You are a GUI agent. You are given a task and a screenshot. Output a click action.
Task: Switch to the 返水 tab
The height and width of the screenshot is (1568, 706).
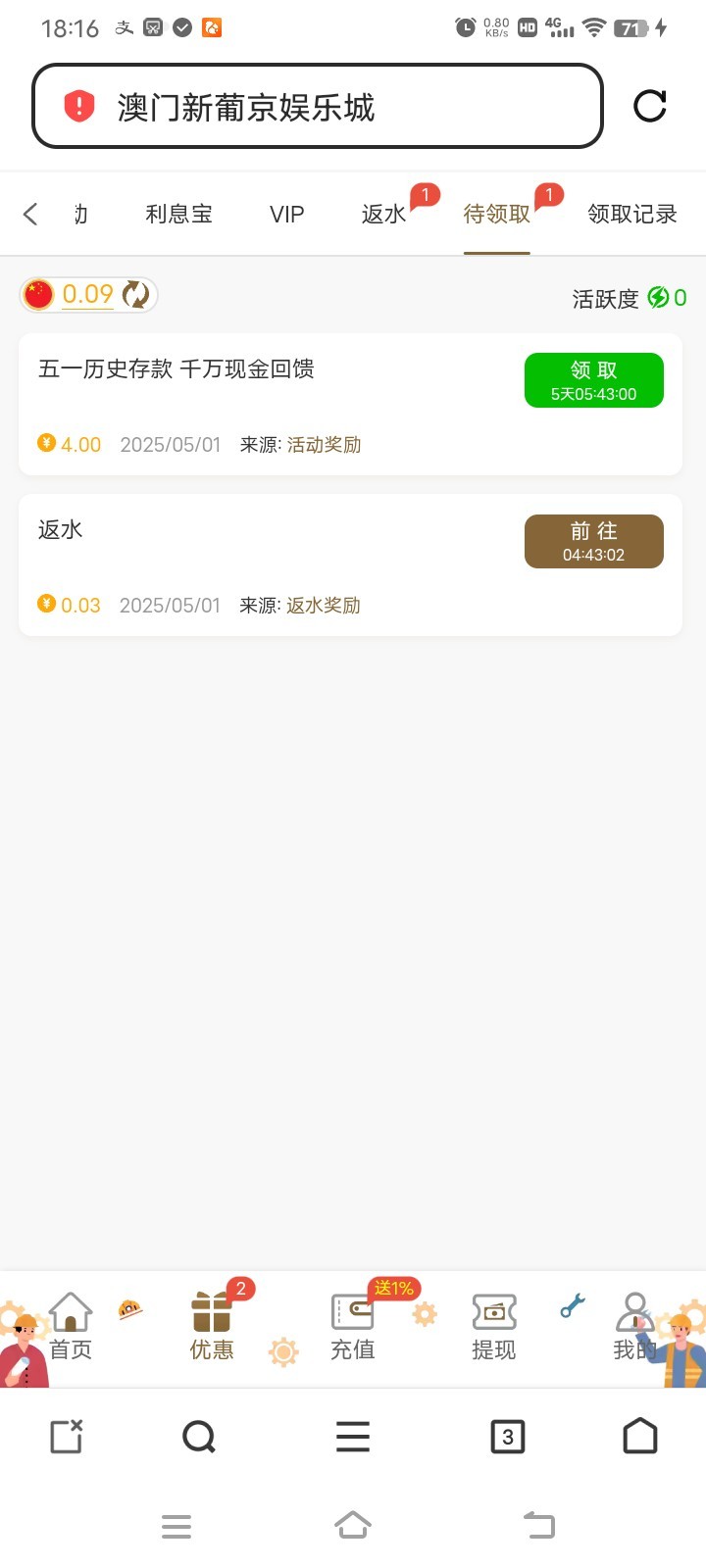point(383,214)
